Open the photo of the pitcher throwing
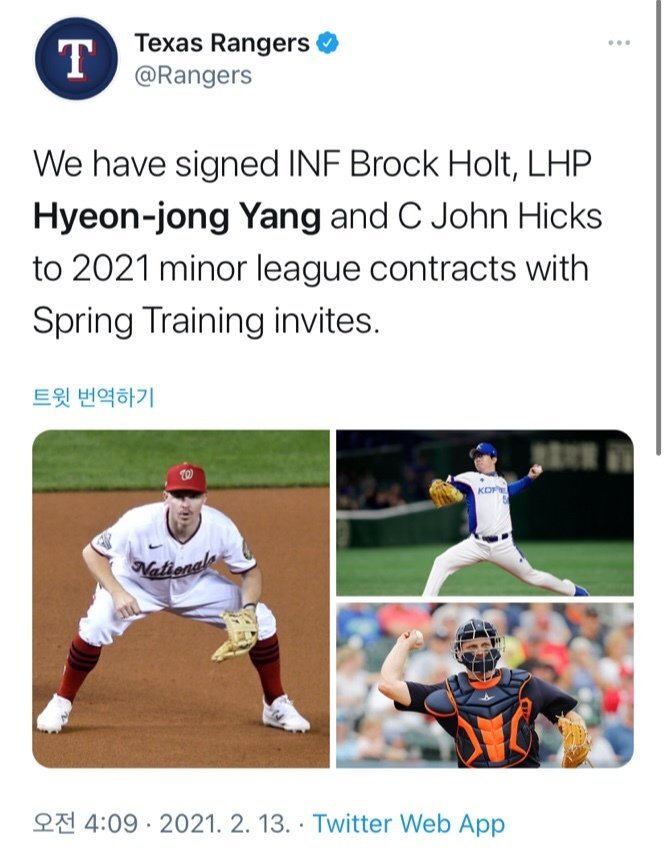 484,512
